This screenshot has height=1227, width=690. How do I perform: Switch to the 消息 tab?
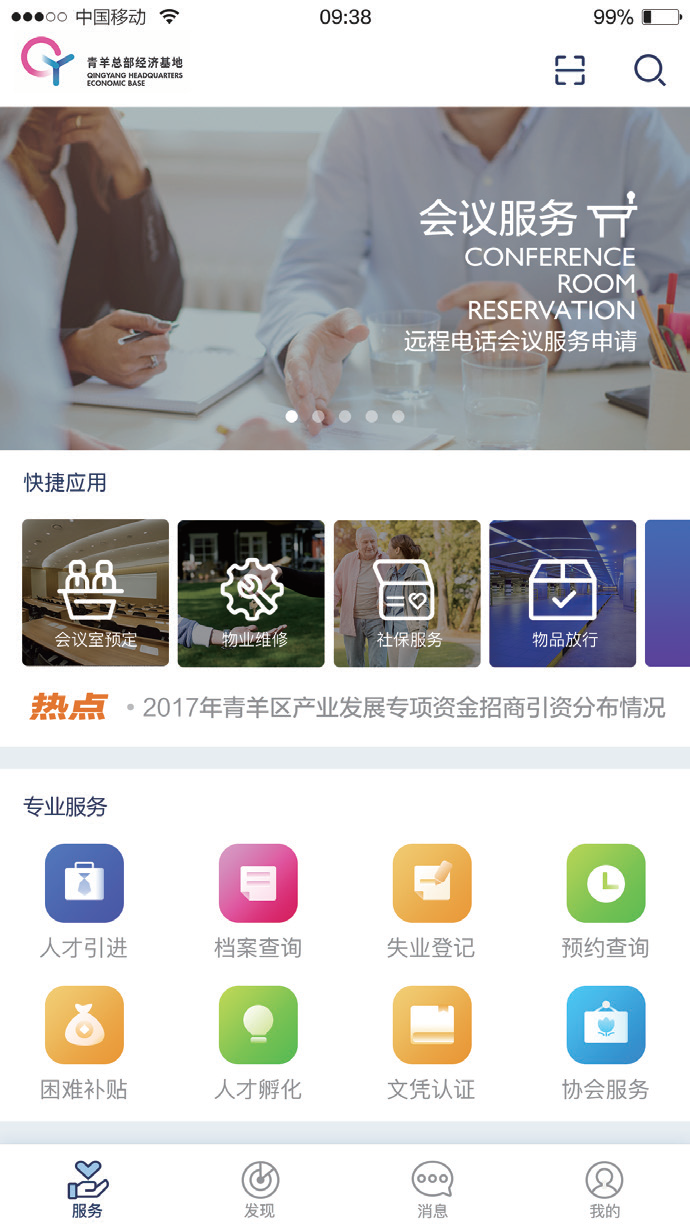[x=432, y=1189]
